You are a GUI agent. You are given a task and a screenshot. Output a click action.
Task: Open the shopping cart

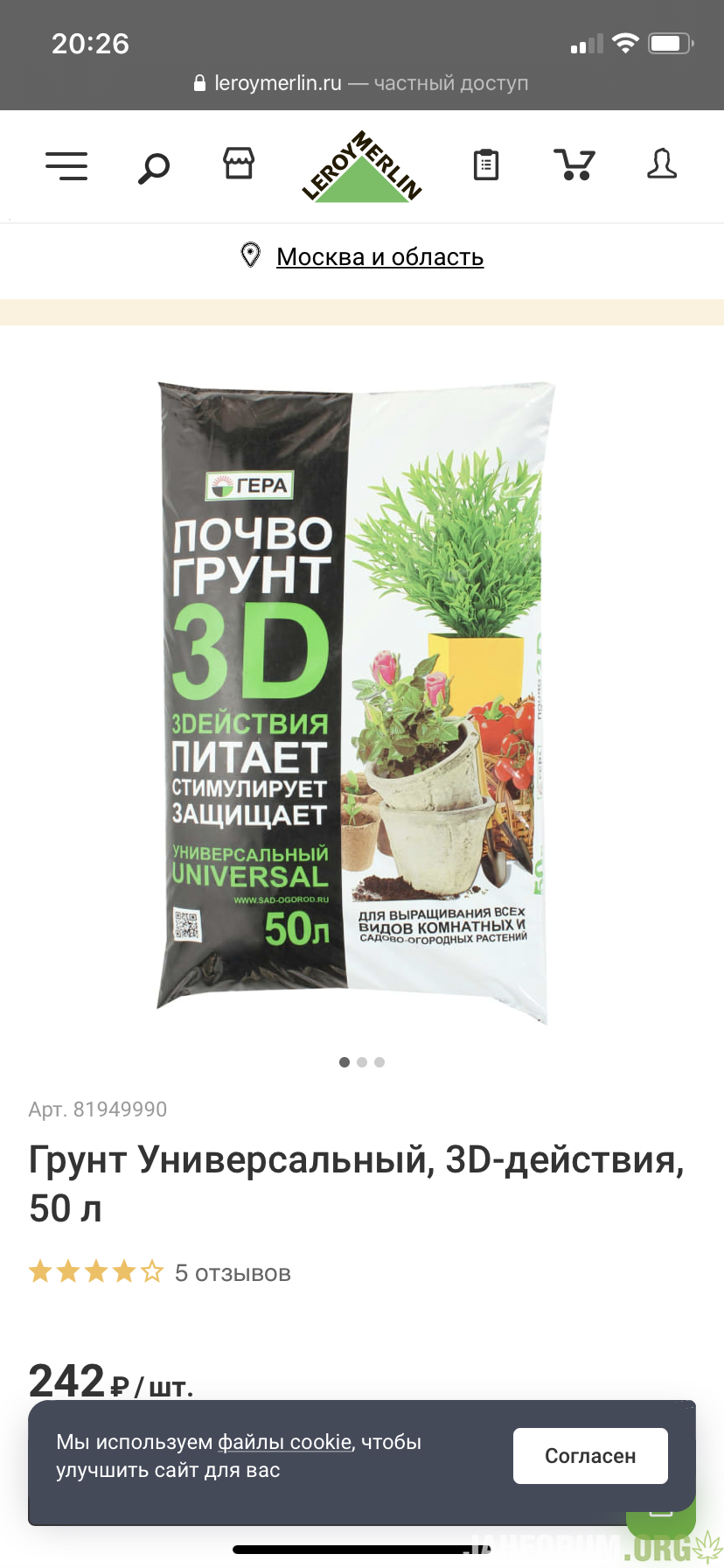(x=574, y=164)
